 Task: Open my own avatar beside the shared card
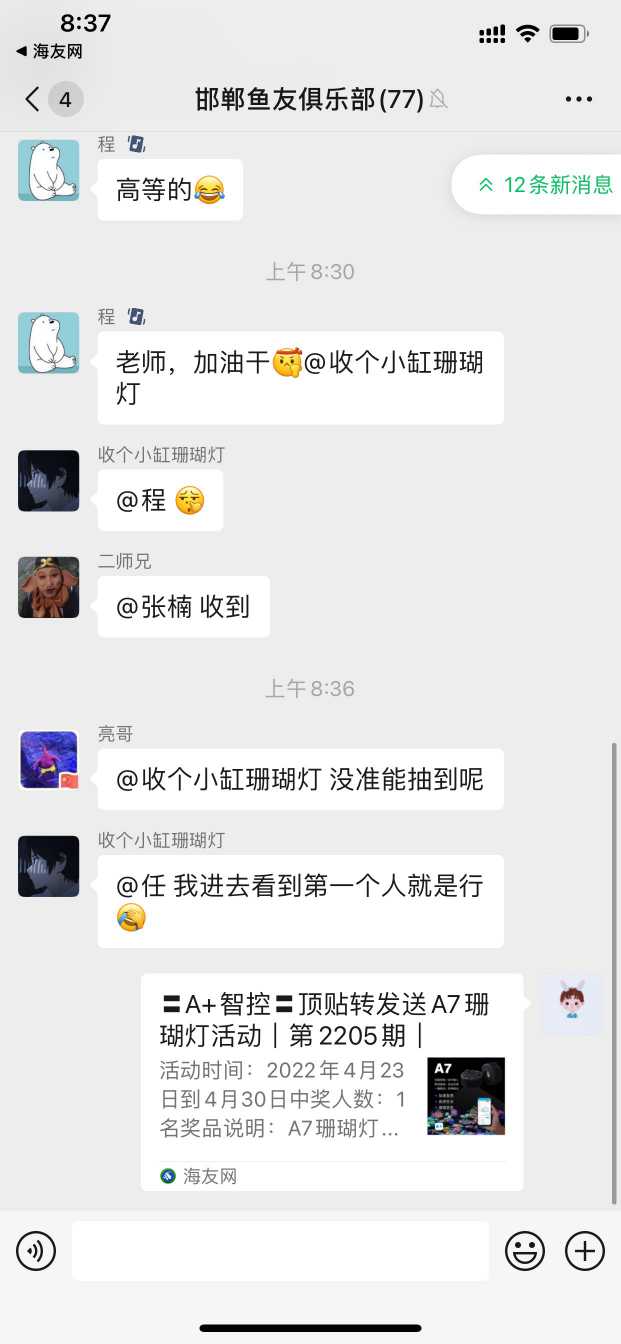(x=571, y=1003)
